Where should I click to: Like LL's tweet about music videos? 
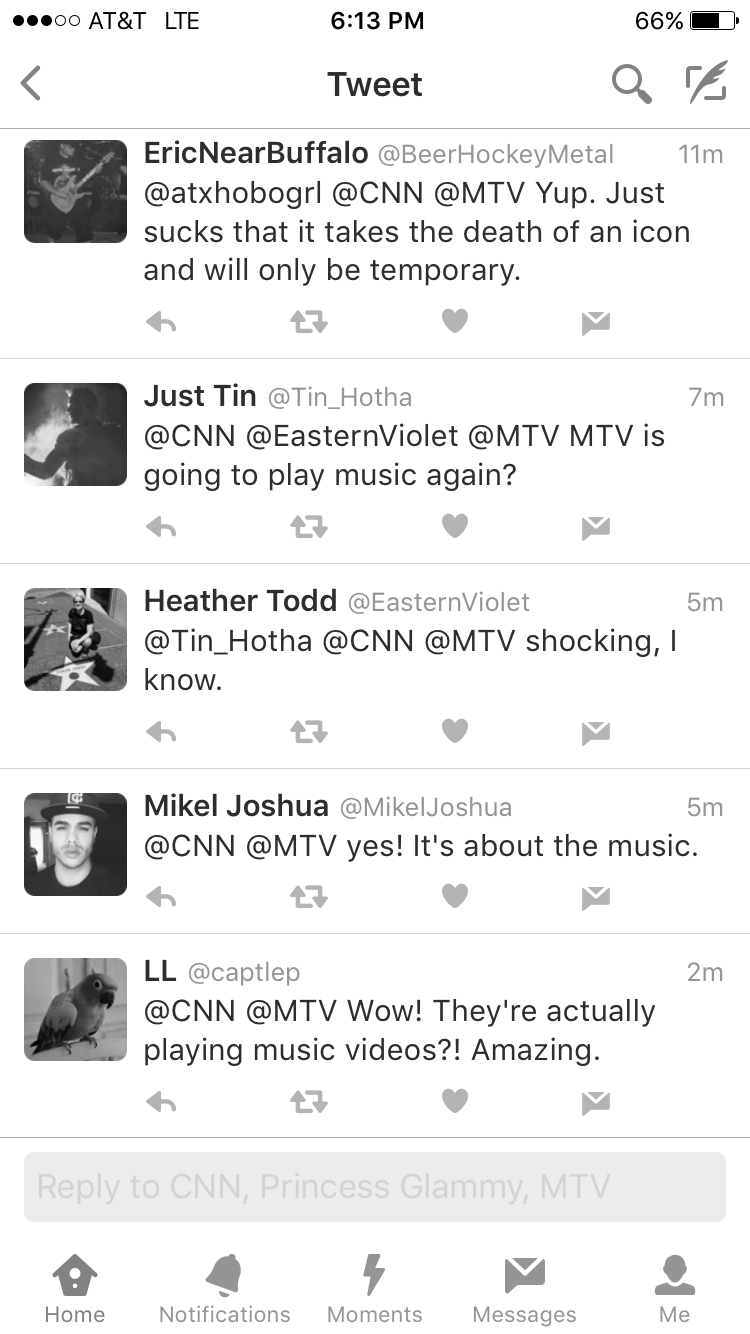[x=455, y=1102]
